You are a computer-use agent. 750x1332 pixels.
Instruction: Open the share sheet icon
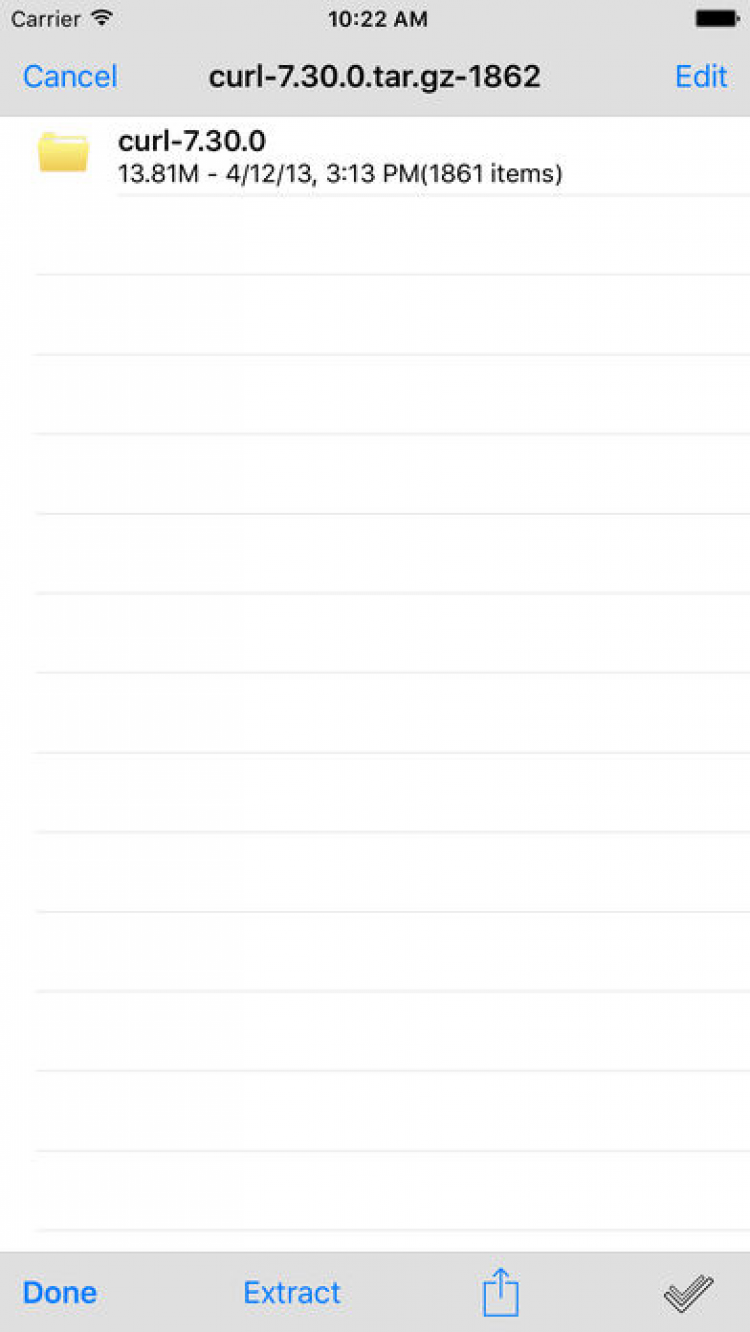click(x=501, y=1292)
